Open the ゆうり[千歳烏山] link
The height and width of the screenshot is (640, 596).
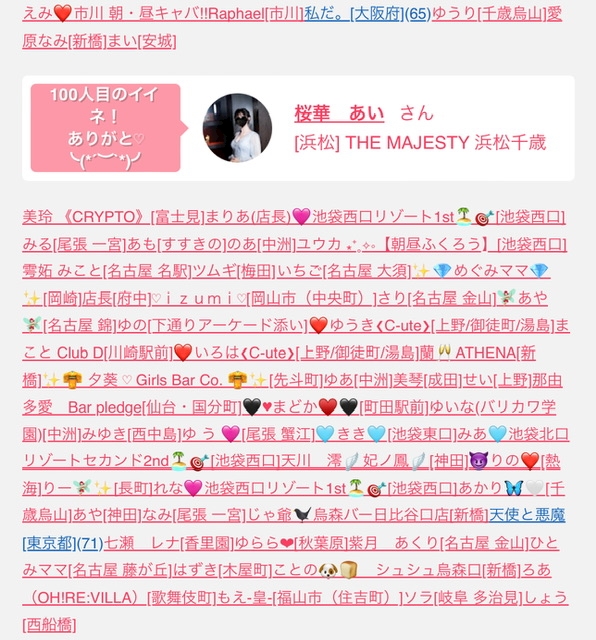tap(489, 15)
